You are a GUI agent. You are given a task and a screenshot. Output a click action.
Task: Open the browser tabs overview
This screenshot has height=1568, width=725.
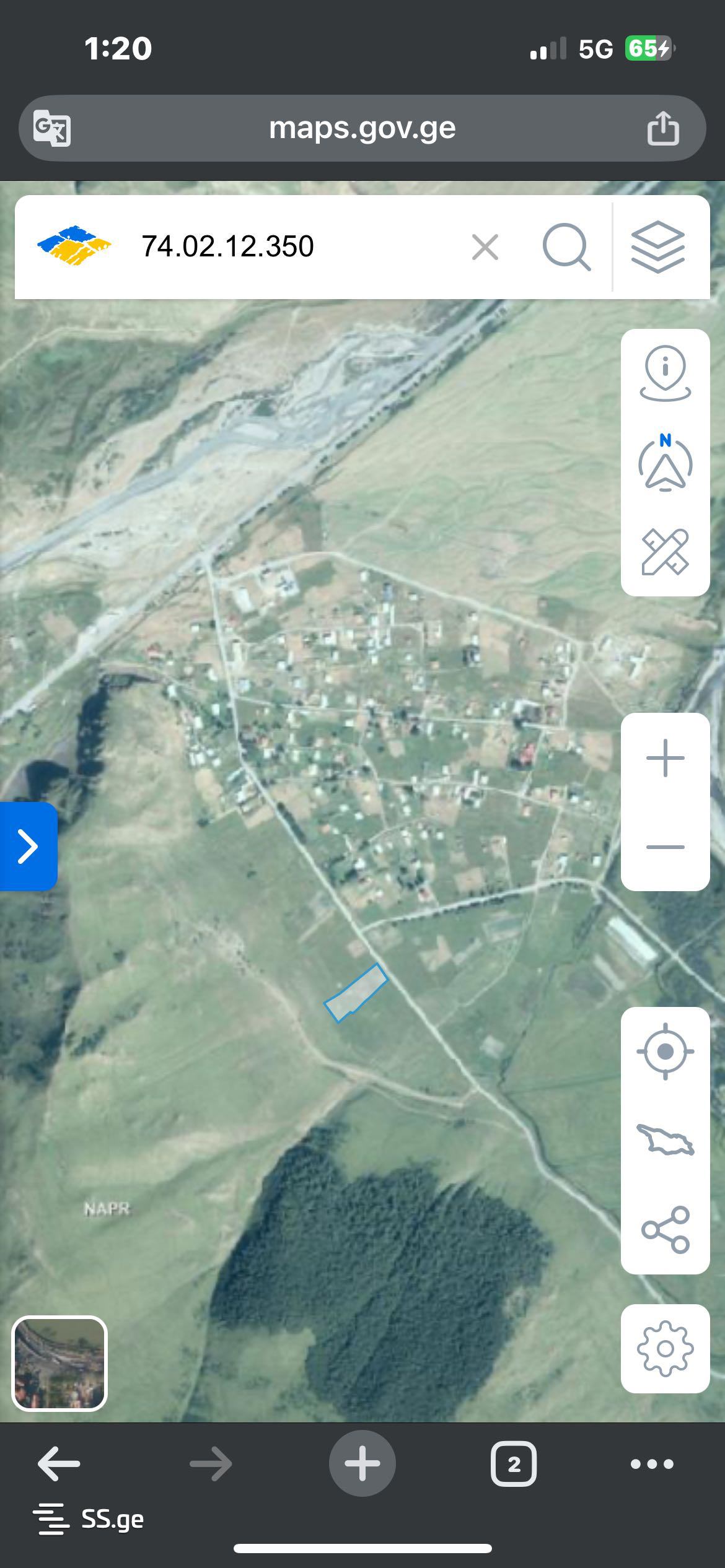(514, 1464)
